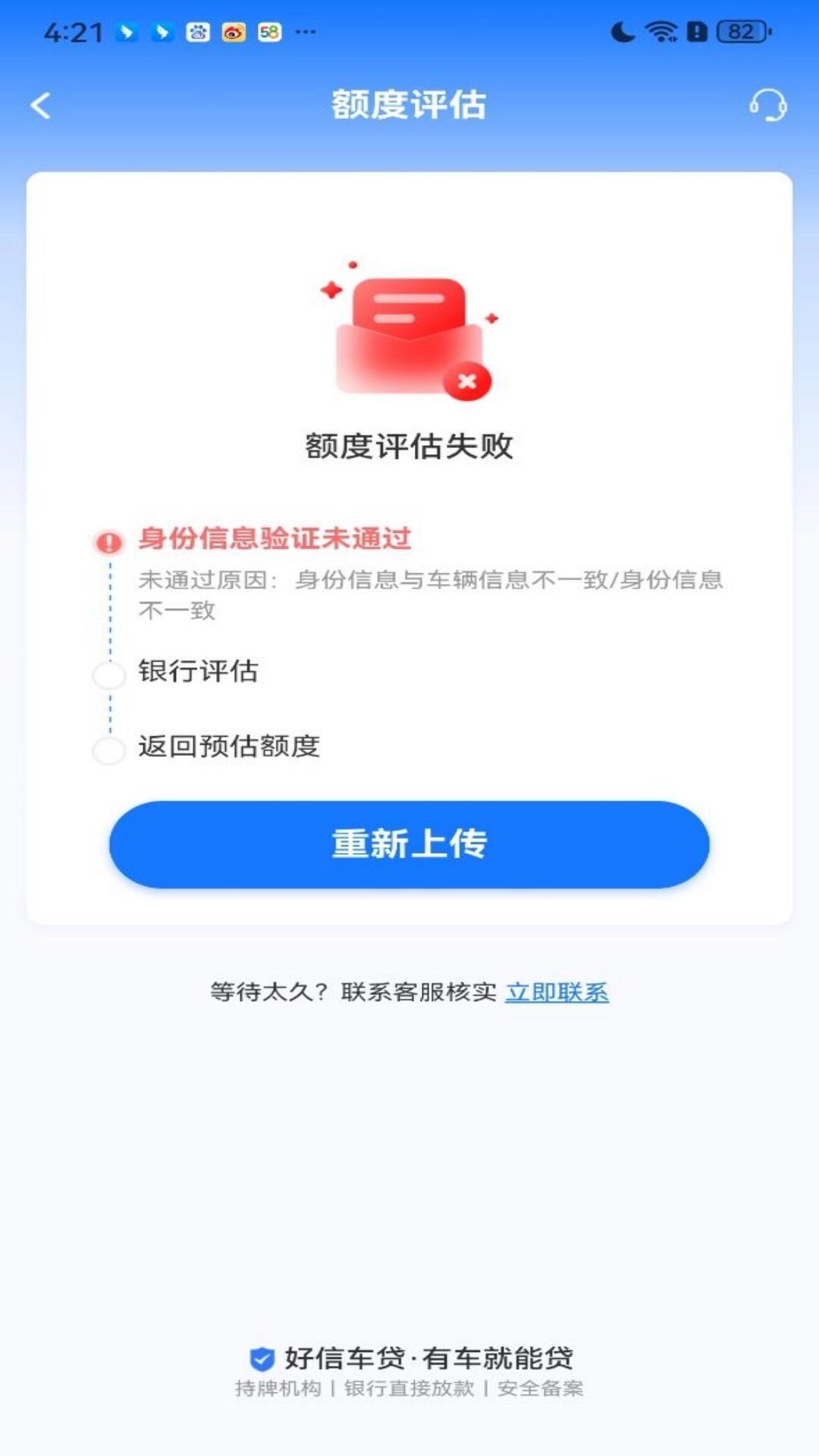The width and height of the screenshot is (819, 1456).
Task: Tap the 额度评估 page title
Action: coord(409,105)
